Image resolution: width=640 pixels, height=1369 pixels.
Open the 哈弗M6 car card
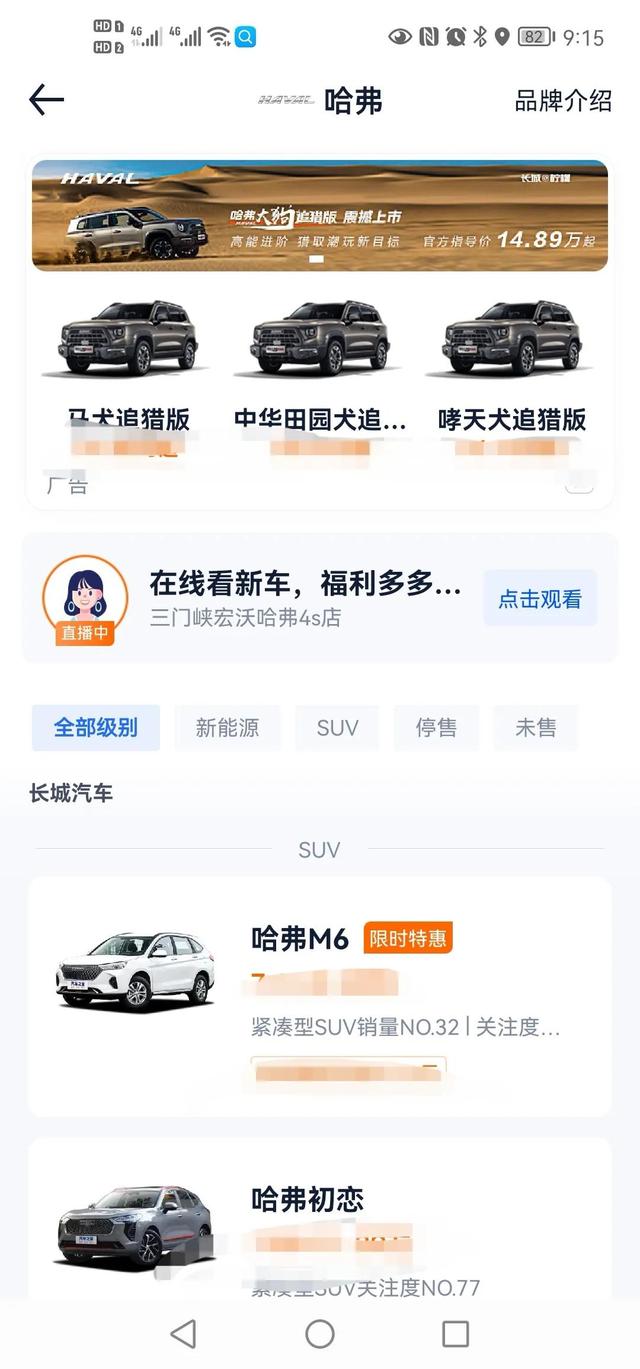click(320, 996)
